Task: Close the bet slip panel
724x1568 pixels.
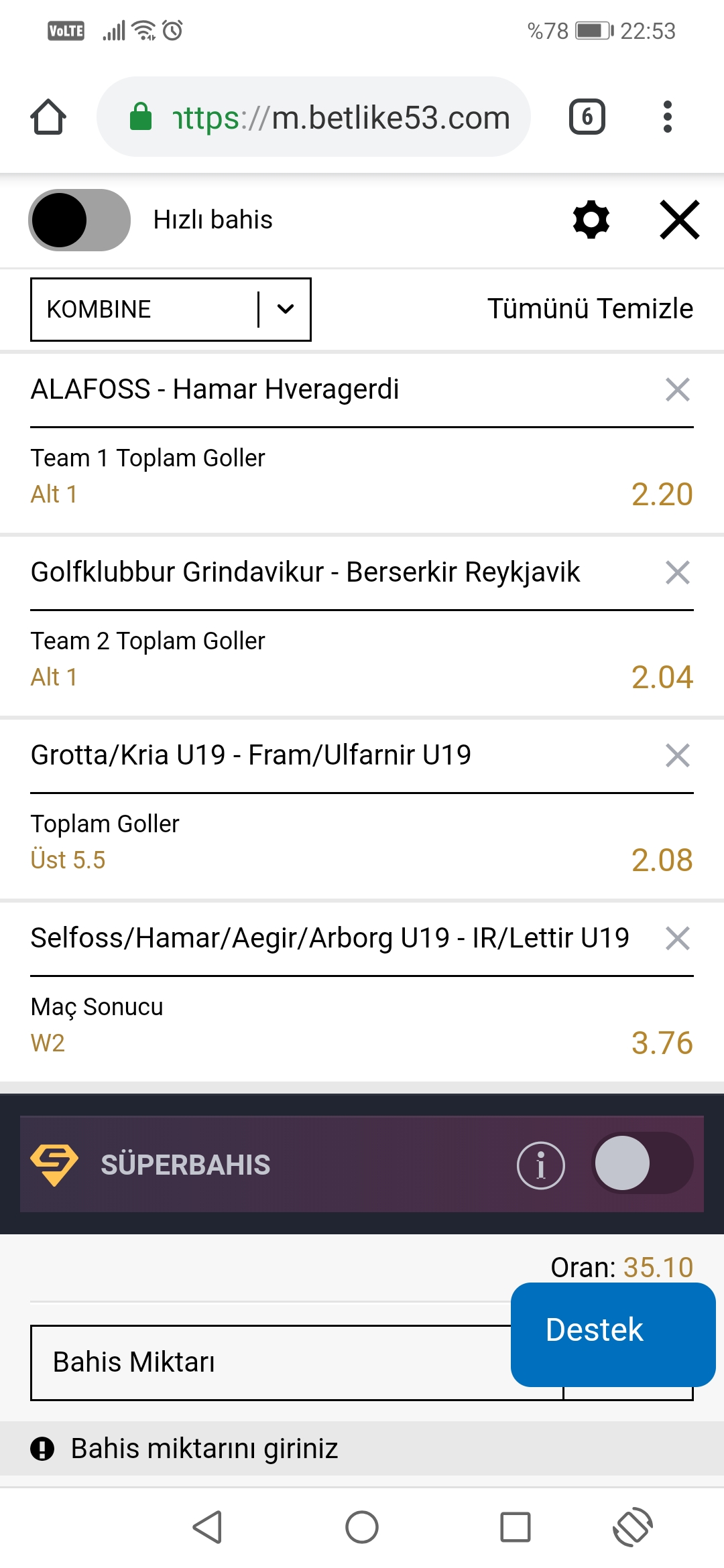Action: [680, 220]
